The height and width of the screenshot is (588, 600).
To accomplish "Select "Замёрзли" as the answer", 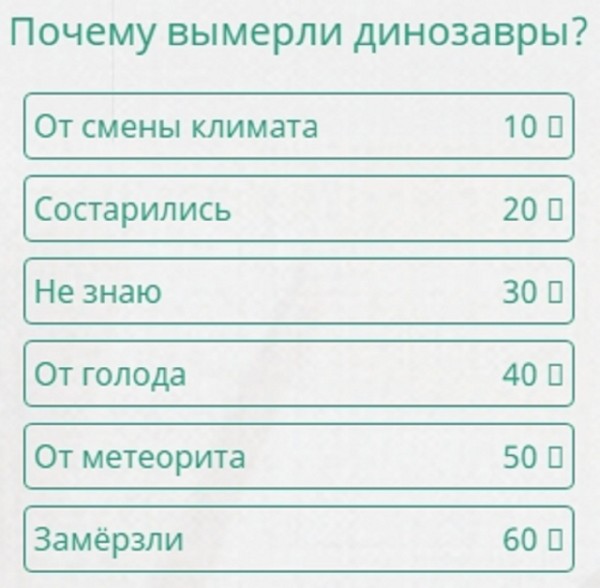I will click(x=298, y=540).
